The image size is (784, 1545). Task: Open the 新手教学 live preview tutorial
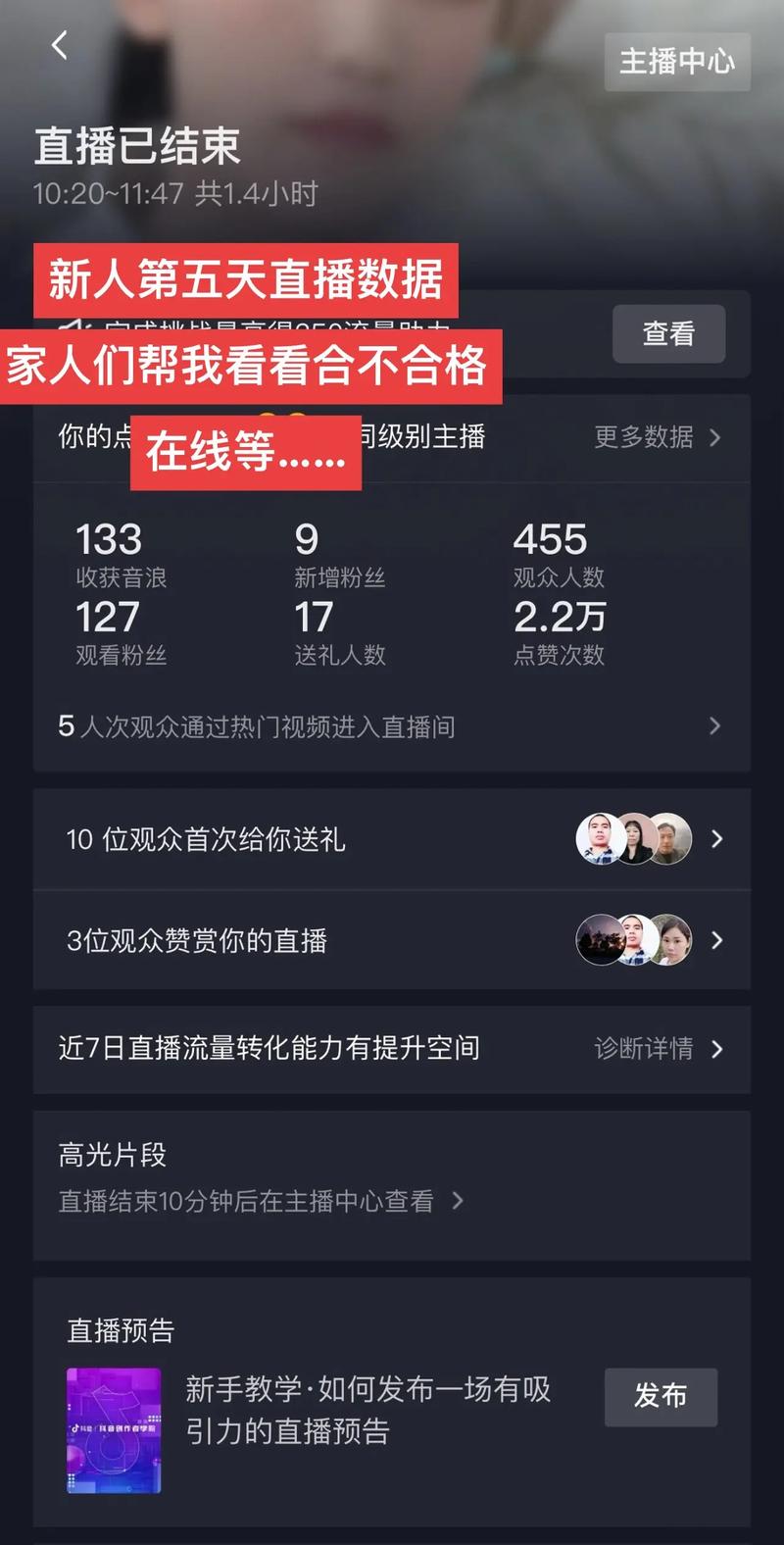(367, 1410)
